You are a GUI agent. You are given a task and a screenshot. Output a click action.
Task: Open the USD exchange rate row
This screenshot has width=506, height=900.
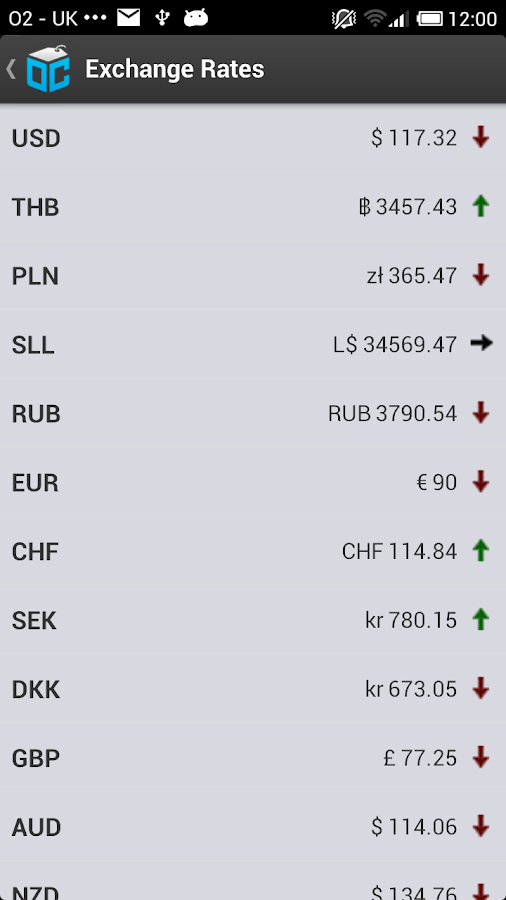pyautogui.click(x=253, y=138)
